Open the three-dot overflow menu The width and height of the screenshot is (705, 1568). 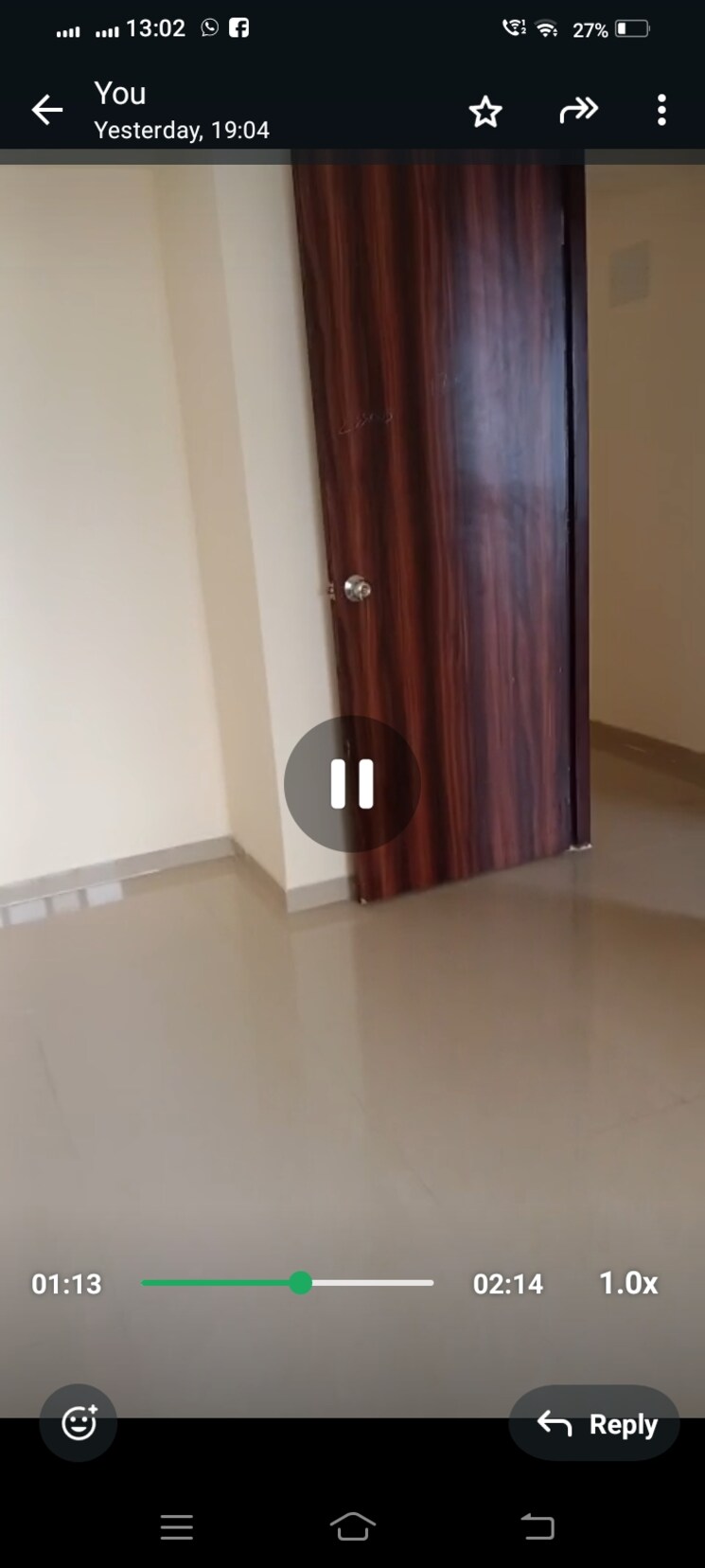[x=661, y=111]
